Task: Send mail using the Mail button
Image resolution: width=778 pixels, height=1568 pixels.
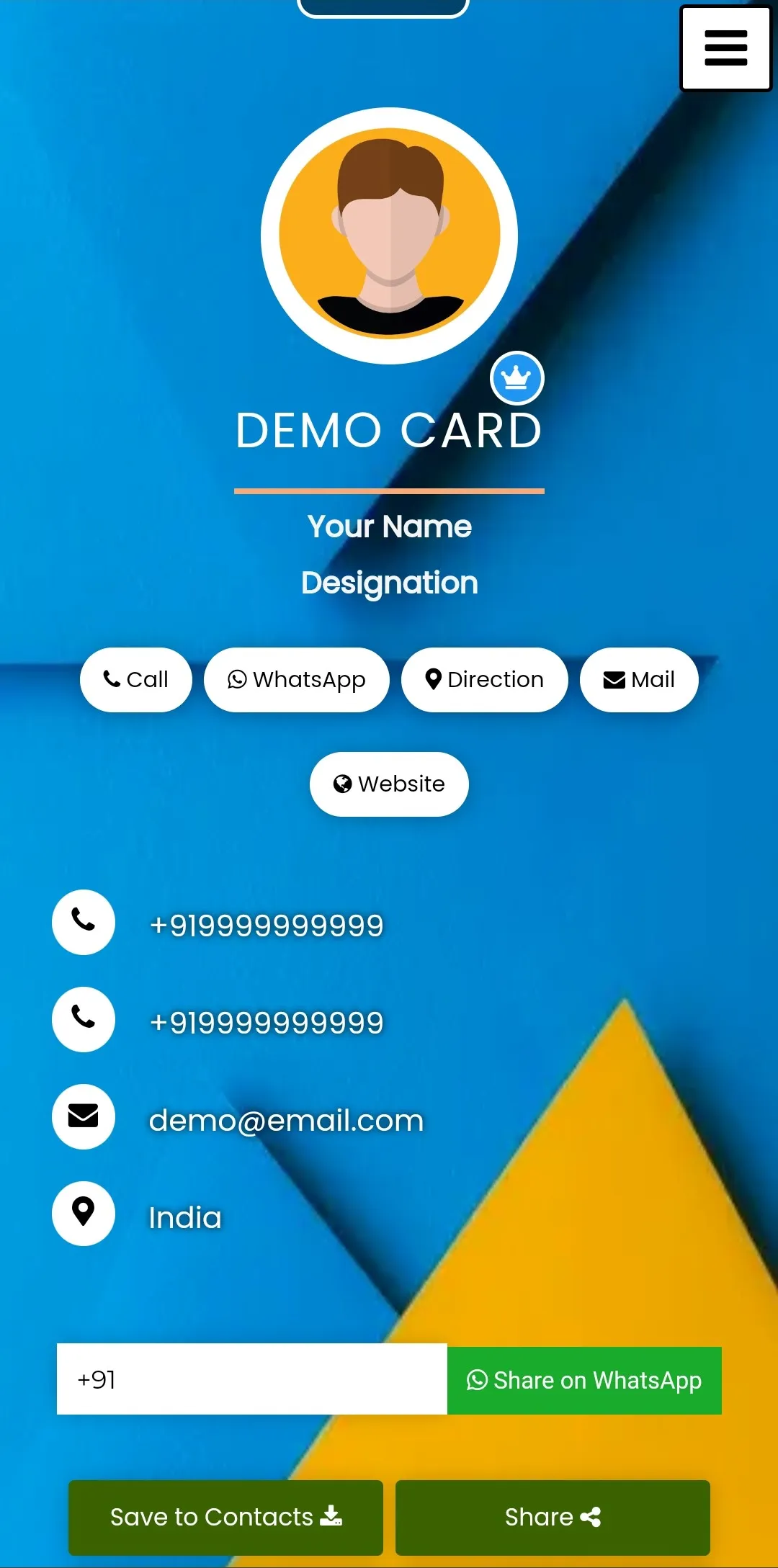Action: (639, 679)
